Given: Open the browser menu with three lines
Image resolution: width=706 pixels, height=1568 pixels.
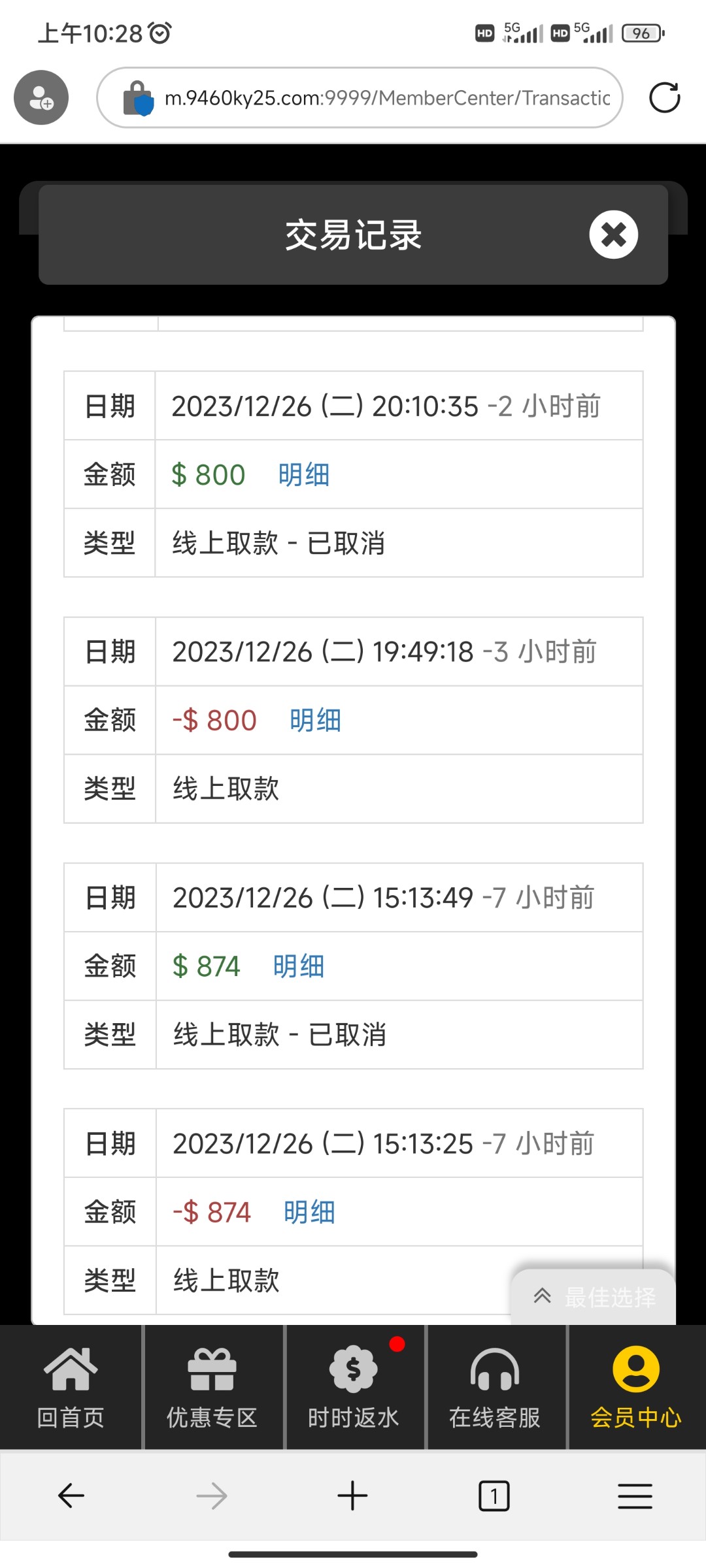Looking at the screenshot, I should [x=635, y=1495].
